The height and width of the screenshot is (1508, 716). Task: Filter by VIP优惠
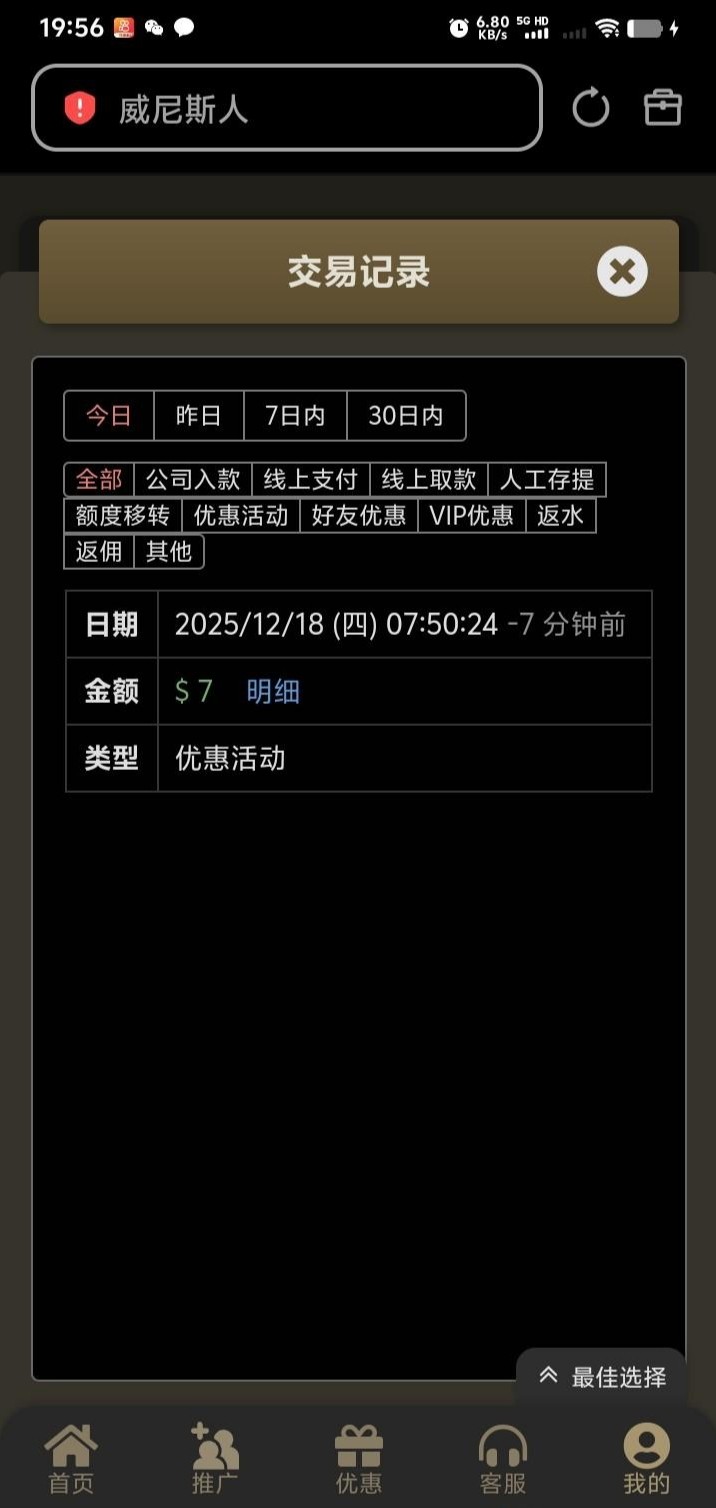(471, 516)
